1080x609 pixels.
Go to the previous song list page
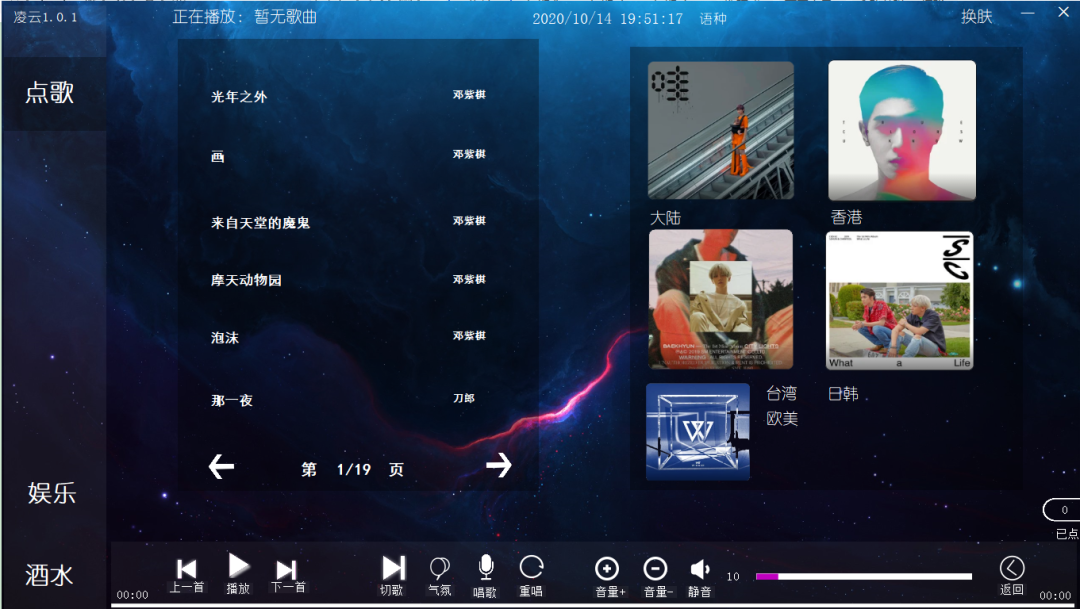pos(221,466)
